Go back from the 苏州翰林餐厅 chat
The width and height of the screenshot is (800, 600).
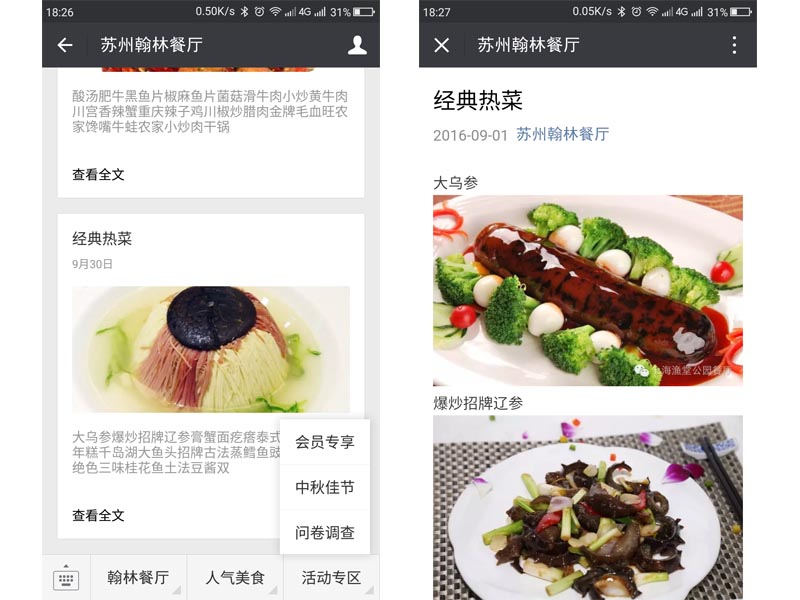click(65, 45)
